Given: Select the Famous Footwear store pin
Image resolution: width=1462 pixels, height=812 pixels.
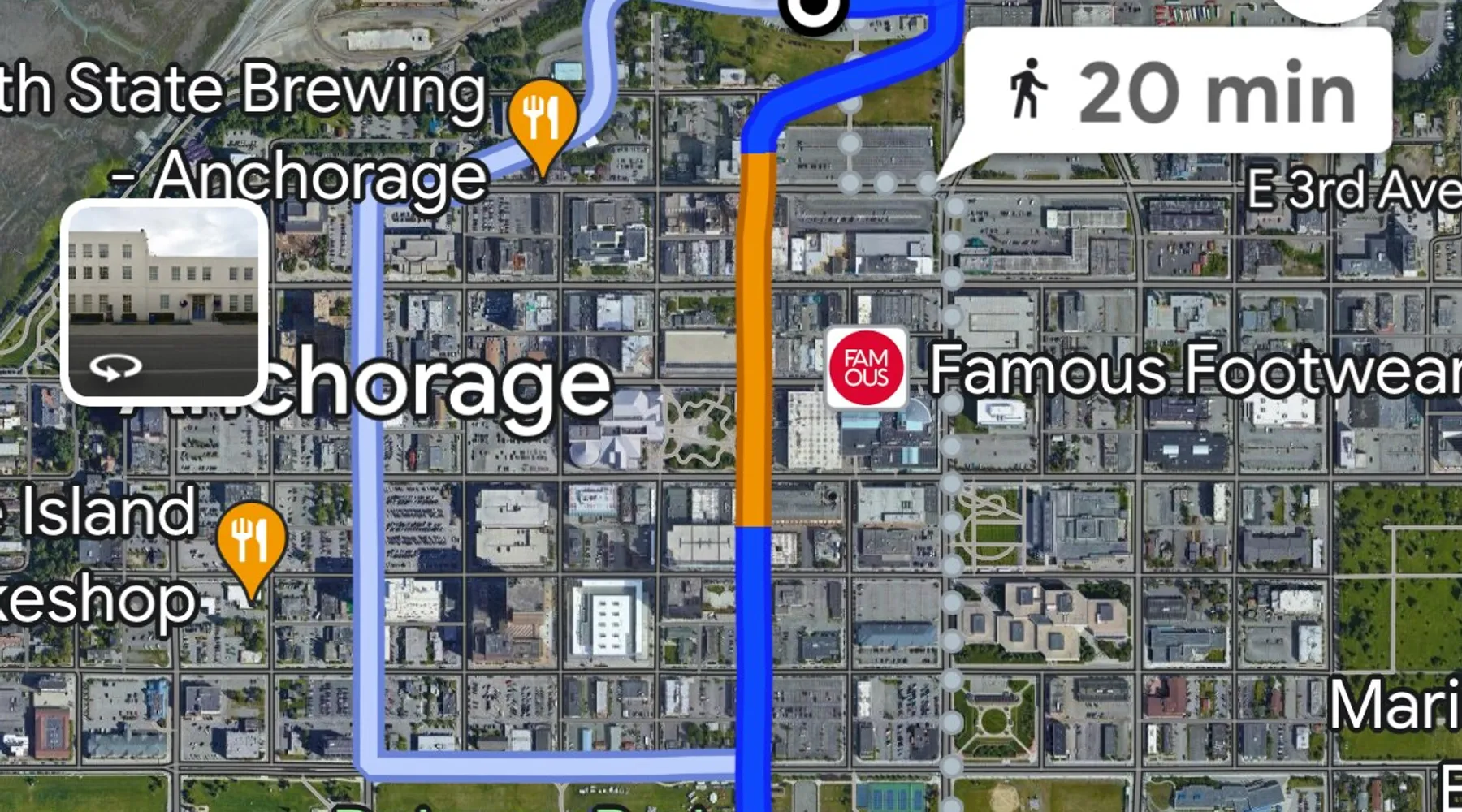Looking at the screenshot, I should click(866, 368).
